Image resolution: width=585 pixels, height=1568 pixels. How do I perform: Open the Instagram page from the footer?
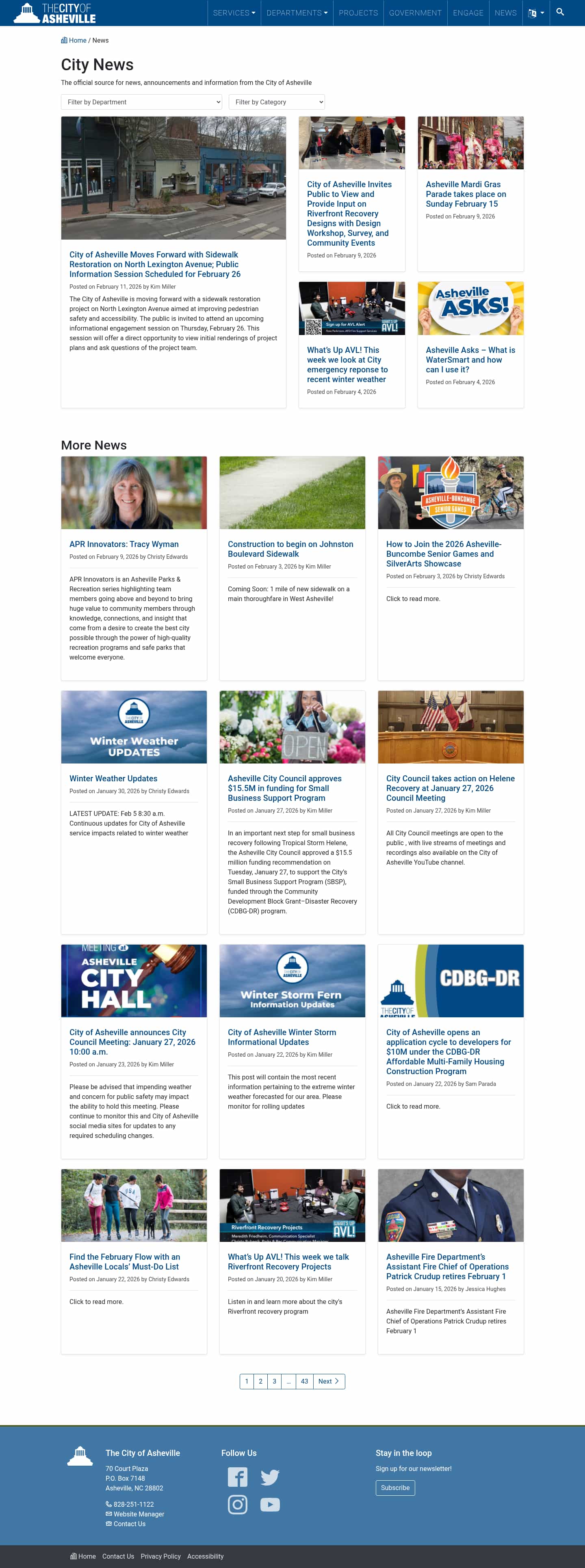click(x=238, y=1504)
